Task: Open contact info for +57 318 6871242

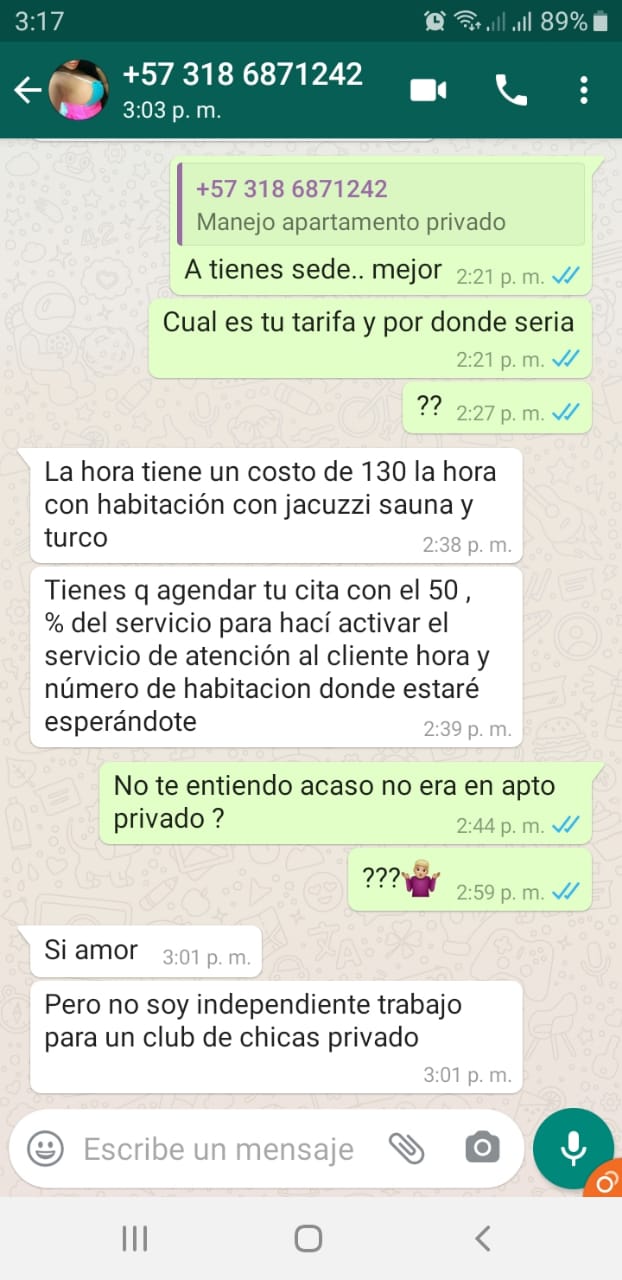Action: tap(242, 89)
